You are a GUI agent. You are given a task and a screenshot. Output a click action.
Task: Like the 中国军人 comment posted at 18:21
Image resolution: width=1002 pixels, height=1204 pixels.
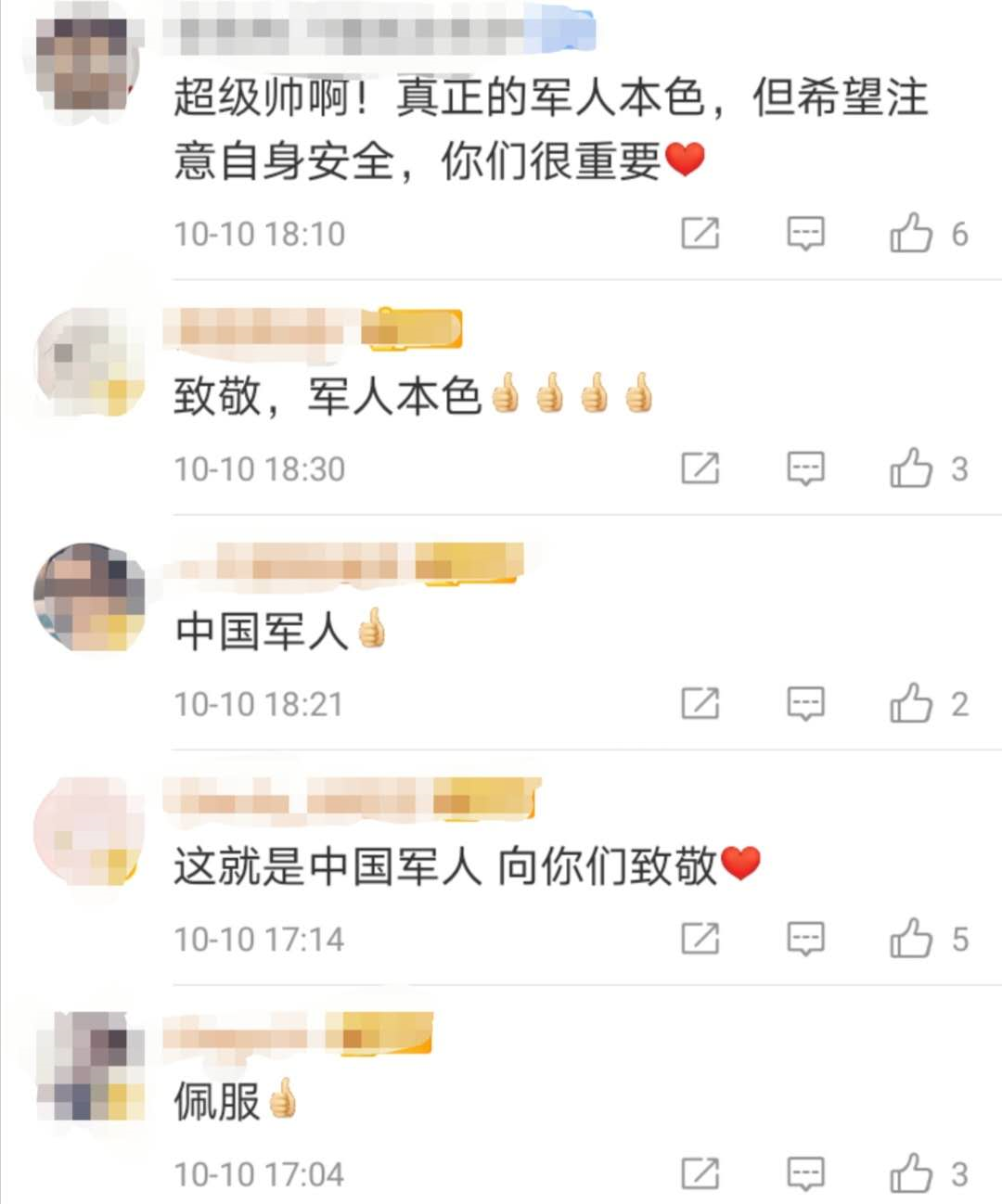[911, 704]
